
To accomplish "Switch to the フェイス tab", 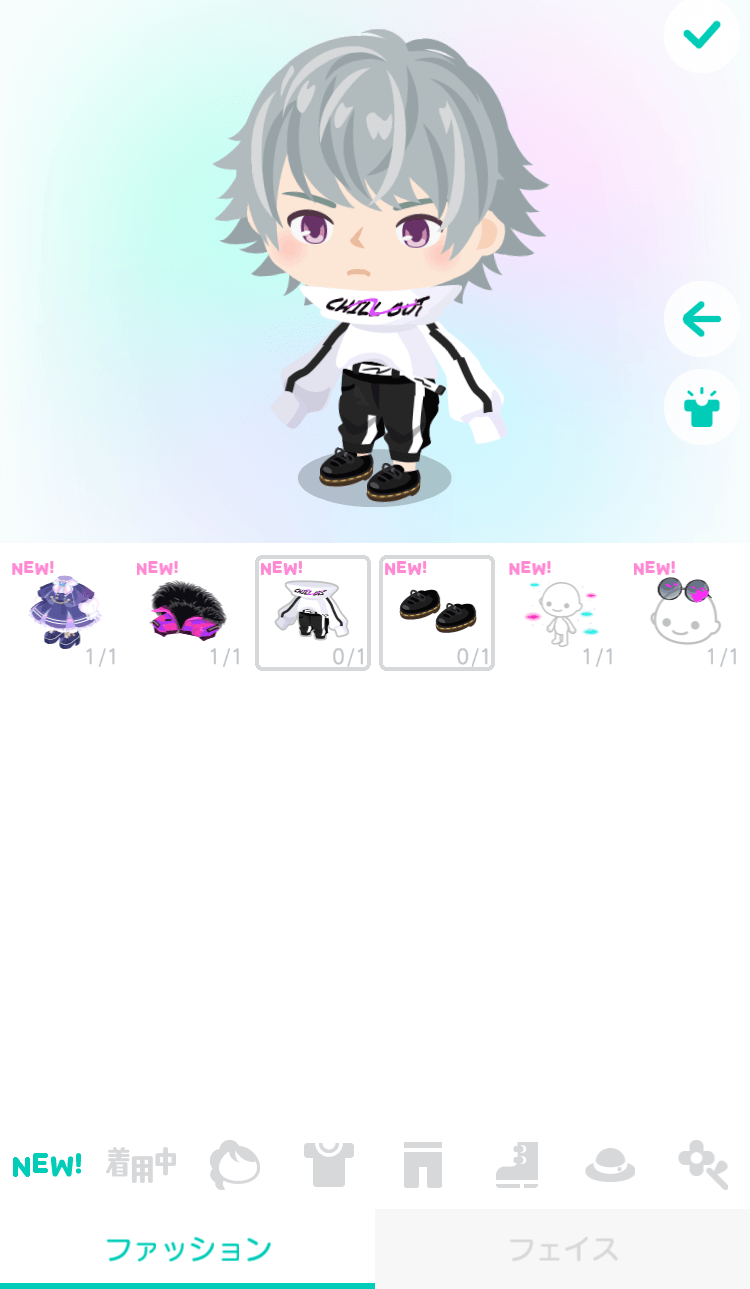I will click(563, 1249).
